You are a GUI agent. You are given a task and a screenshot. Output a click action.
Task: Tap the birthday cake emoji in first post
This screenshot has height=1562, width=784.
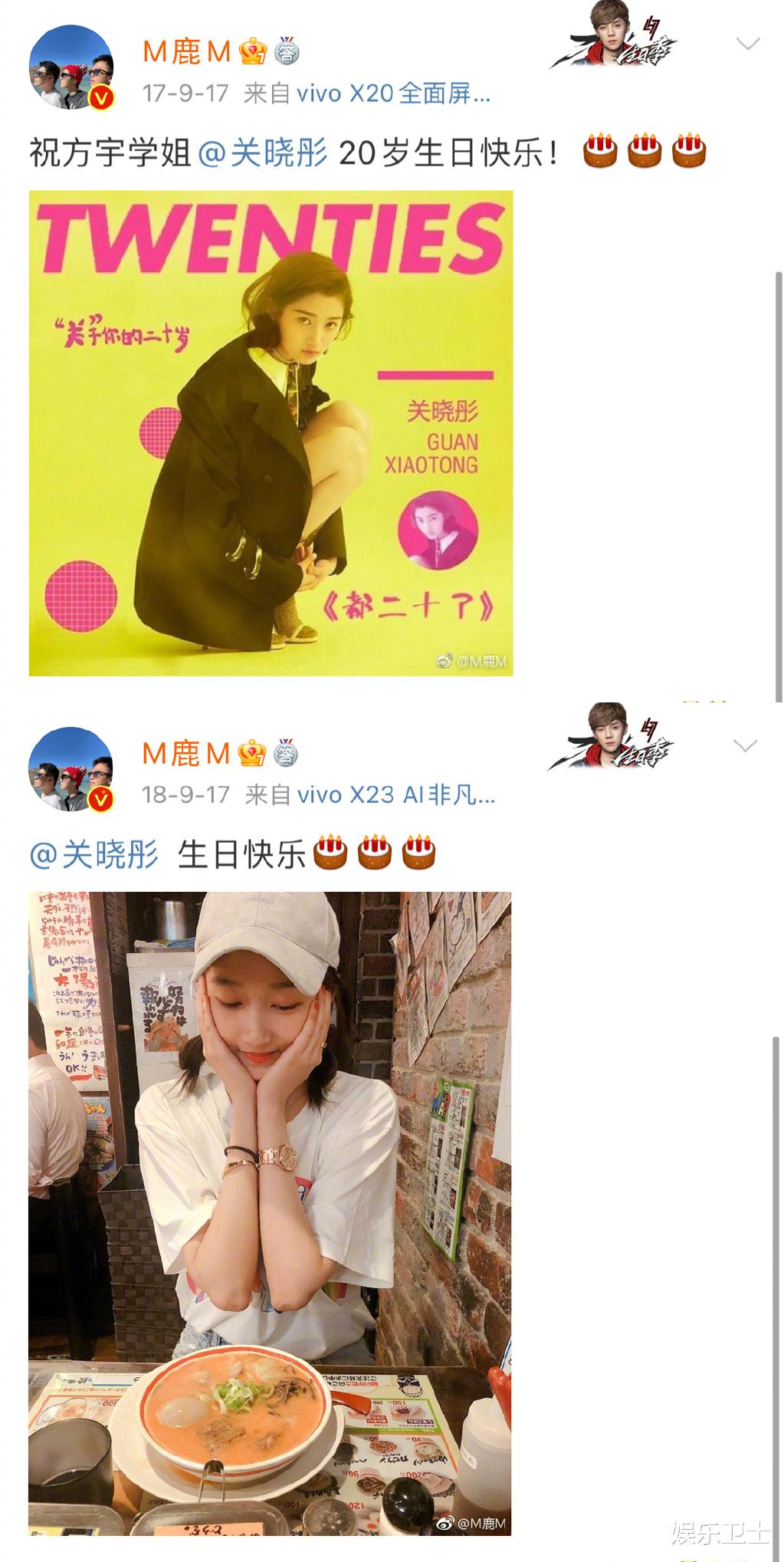click(x=602, y=152)
